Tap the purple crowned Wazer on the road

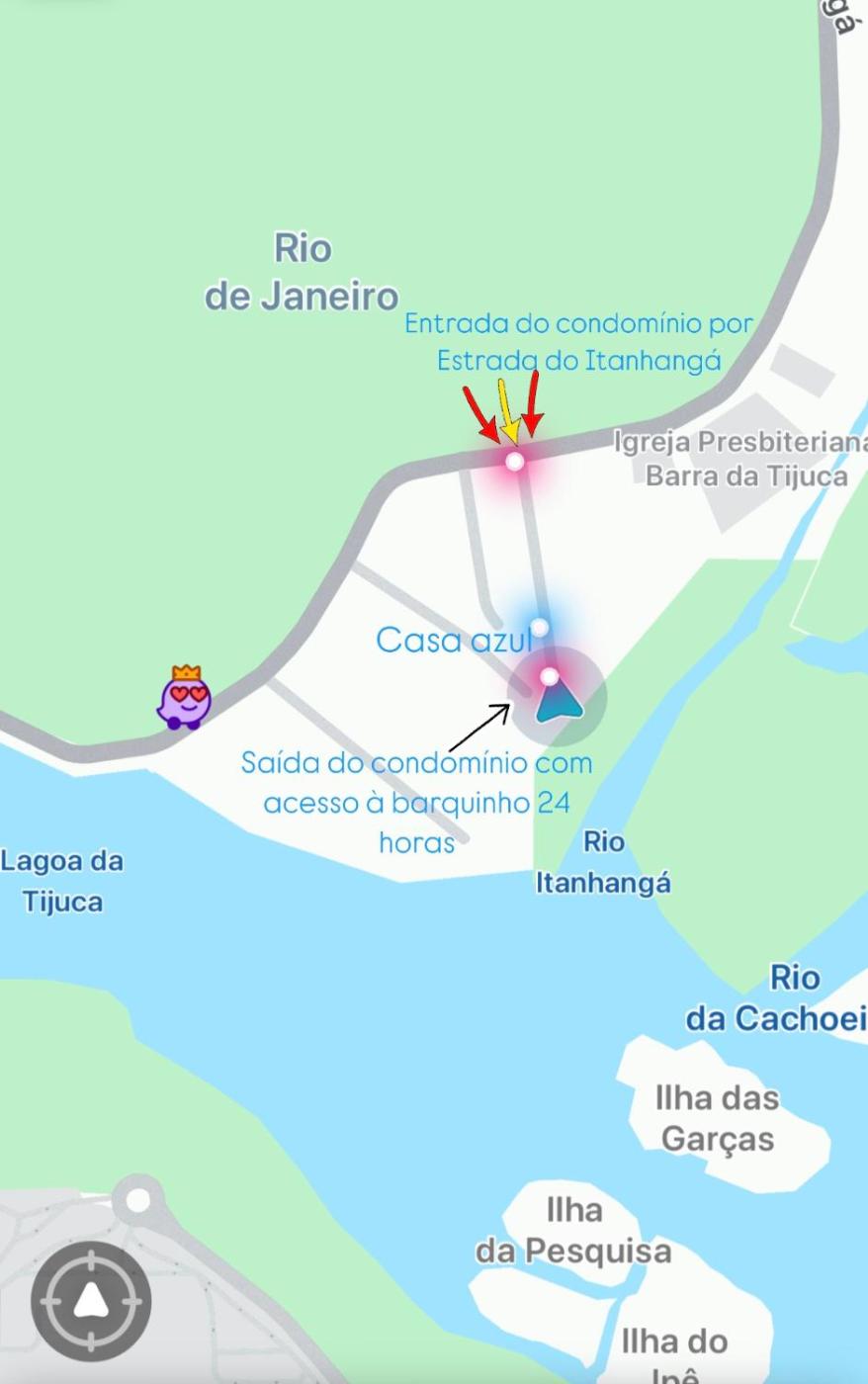tap(186, 698)
